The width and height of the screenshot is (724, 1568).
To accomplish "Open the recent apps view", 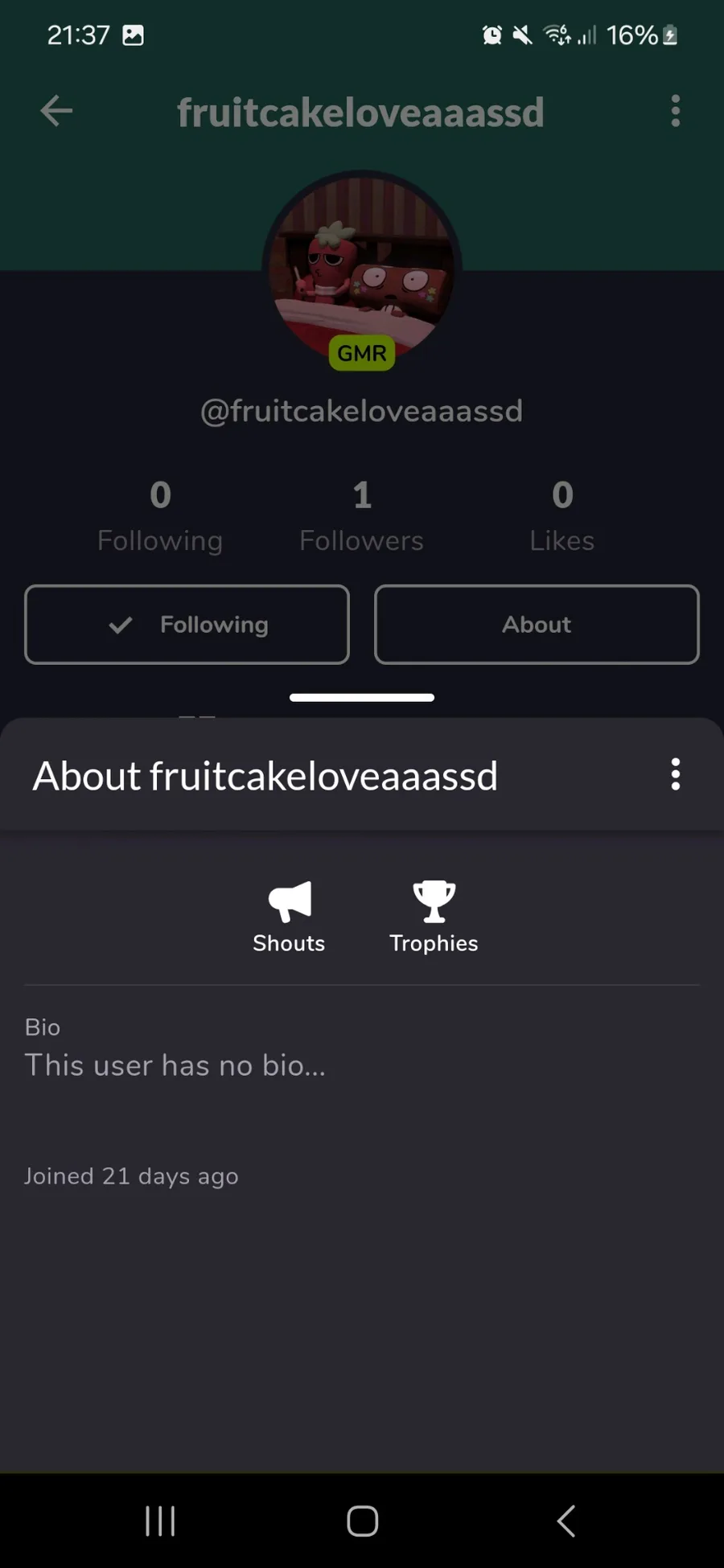I will pos(160,1521).
